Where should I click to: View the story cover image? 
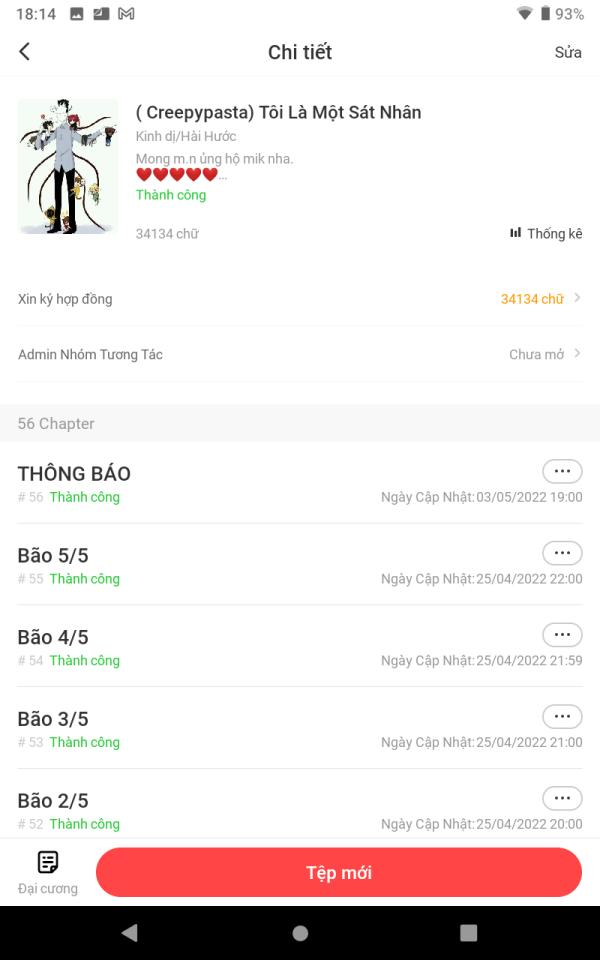coord(68,167)
